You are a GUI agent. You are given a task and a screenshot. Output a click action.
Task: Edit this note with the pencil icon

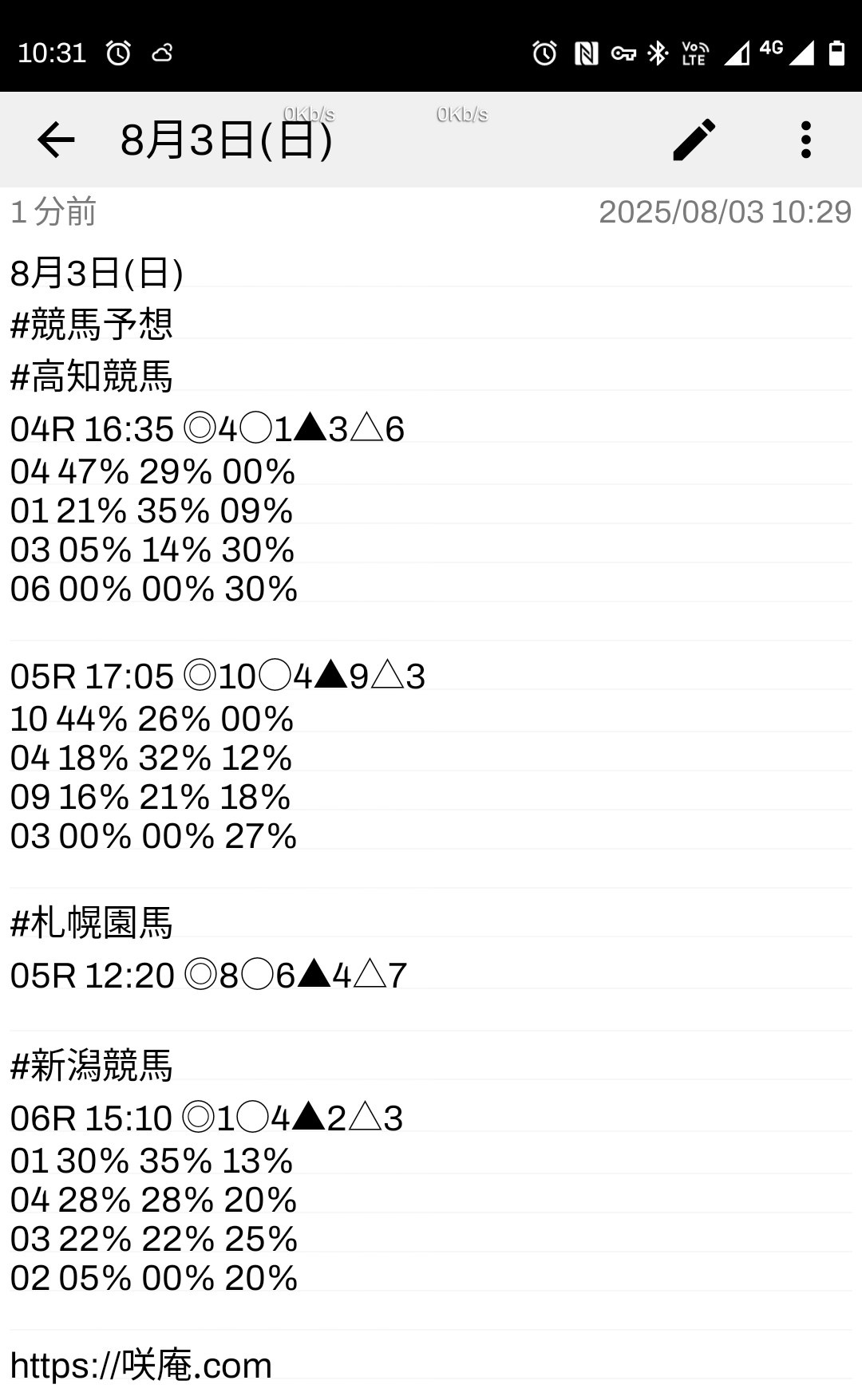coord(694,140)
